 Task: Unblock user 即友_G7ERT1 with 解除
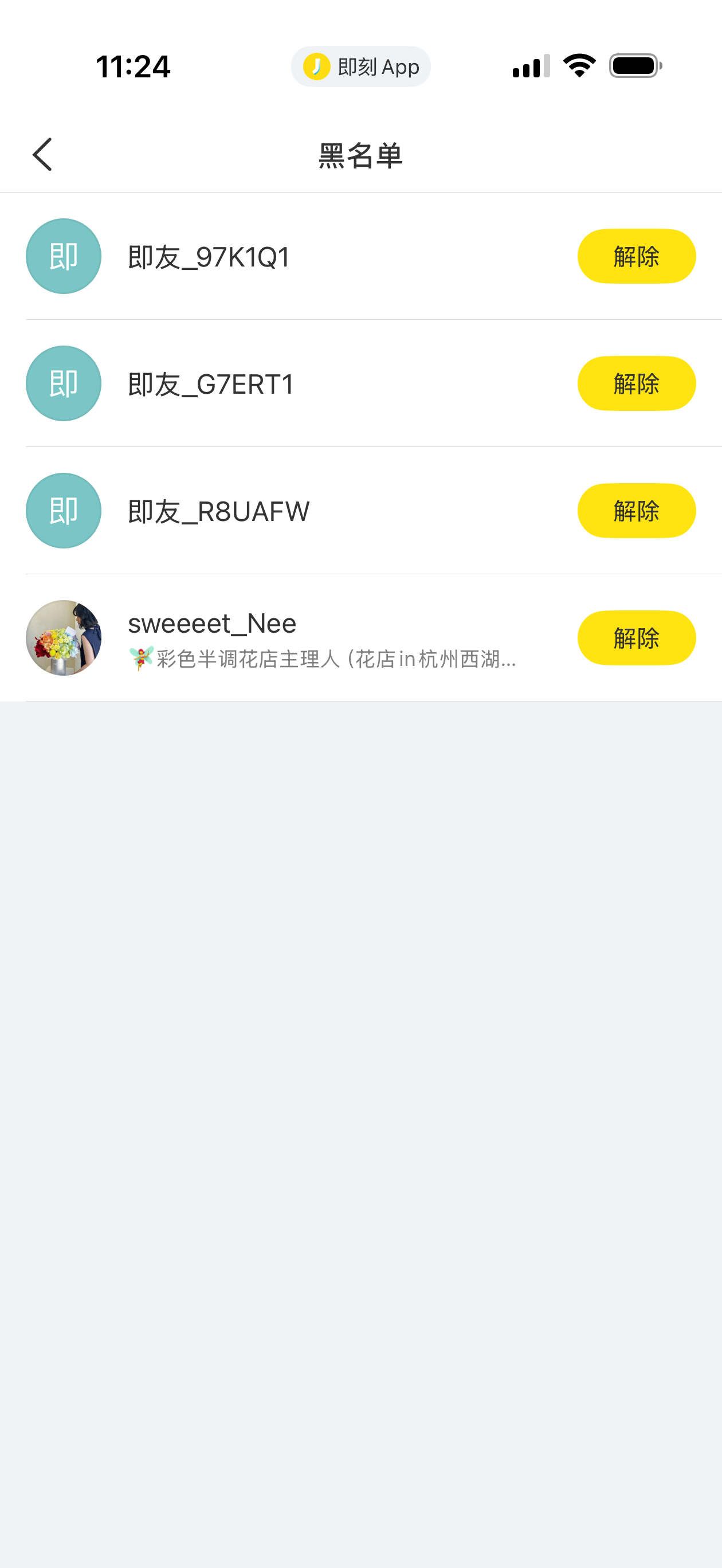pos(635,383)
